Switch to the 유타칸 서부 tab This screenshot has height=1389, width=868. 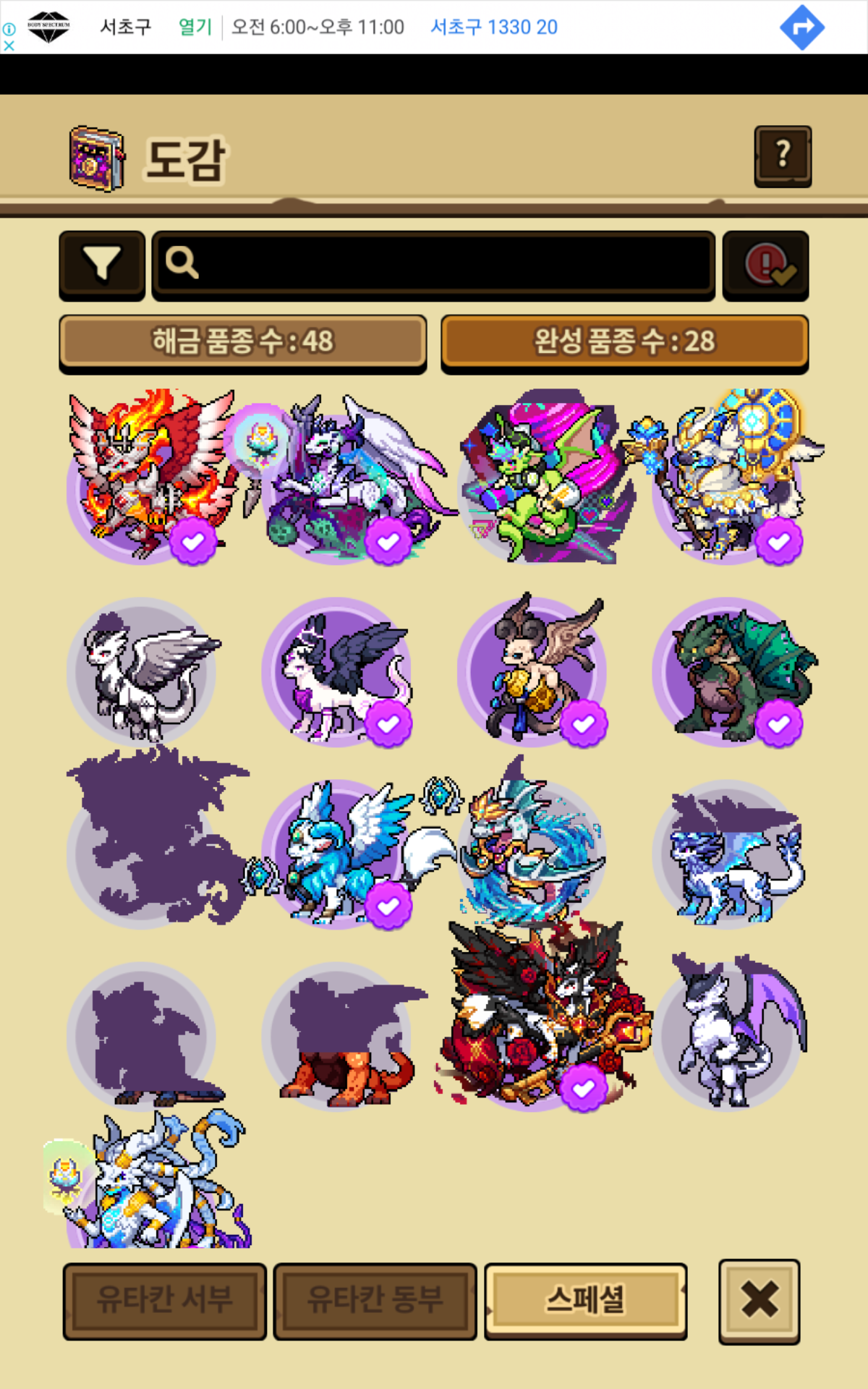165,1300
